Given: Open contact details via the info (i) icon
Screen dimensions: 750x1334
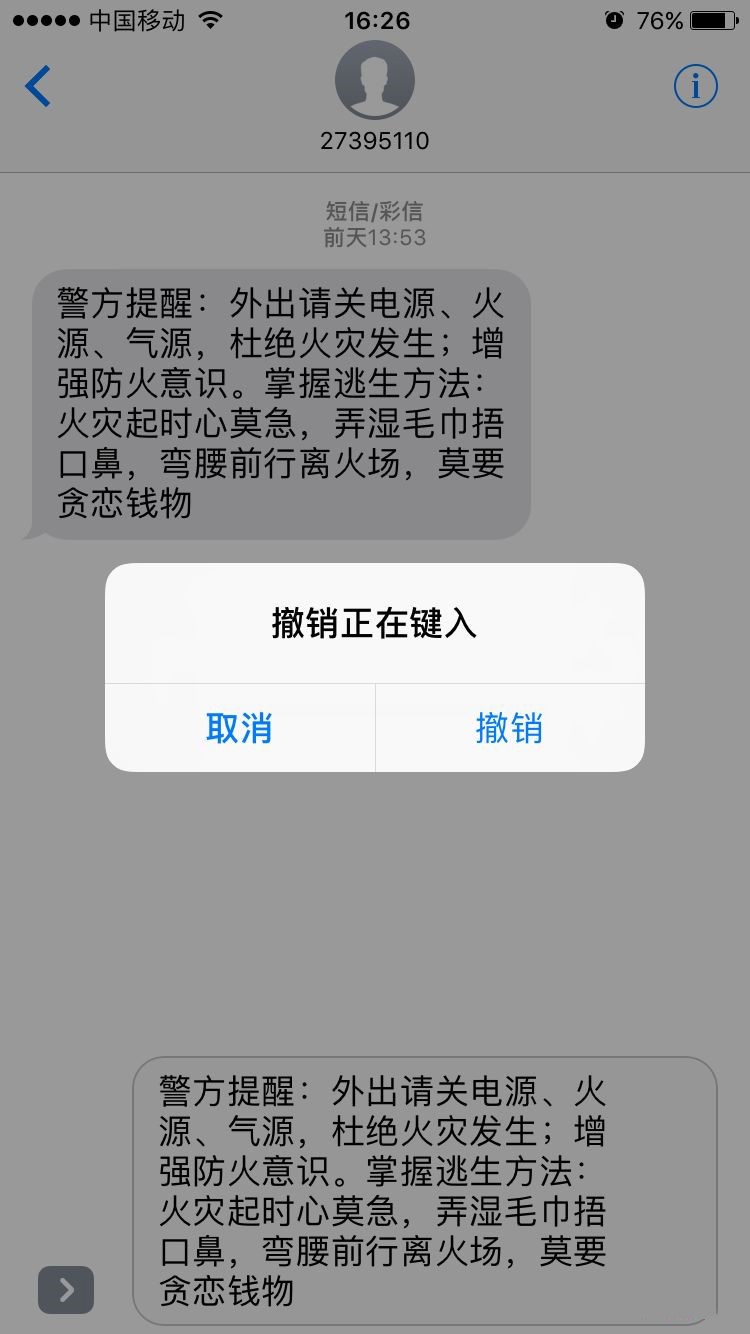Looking at the screenshot, I should click(x=698, y=86).
